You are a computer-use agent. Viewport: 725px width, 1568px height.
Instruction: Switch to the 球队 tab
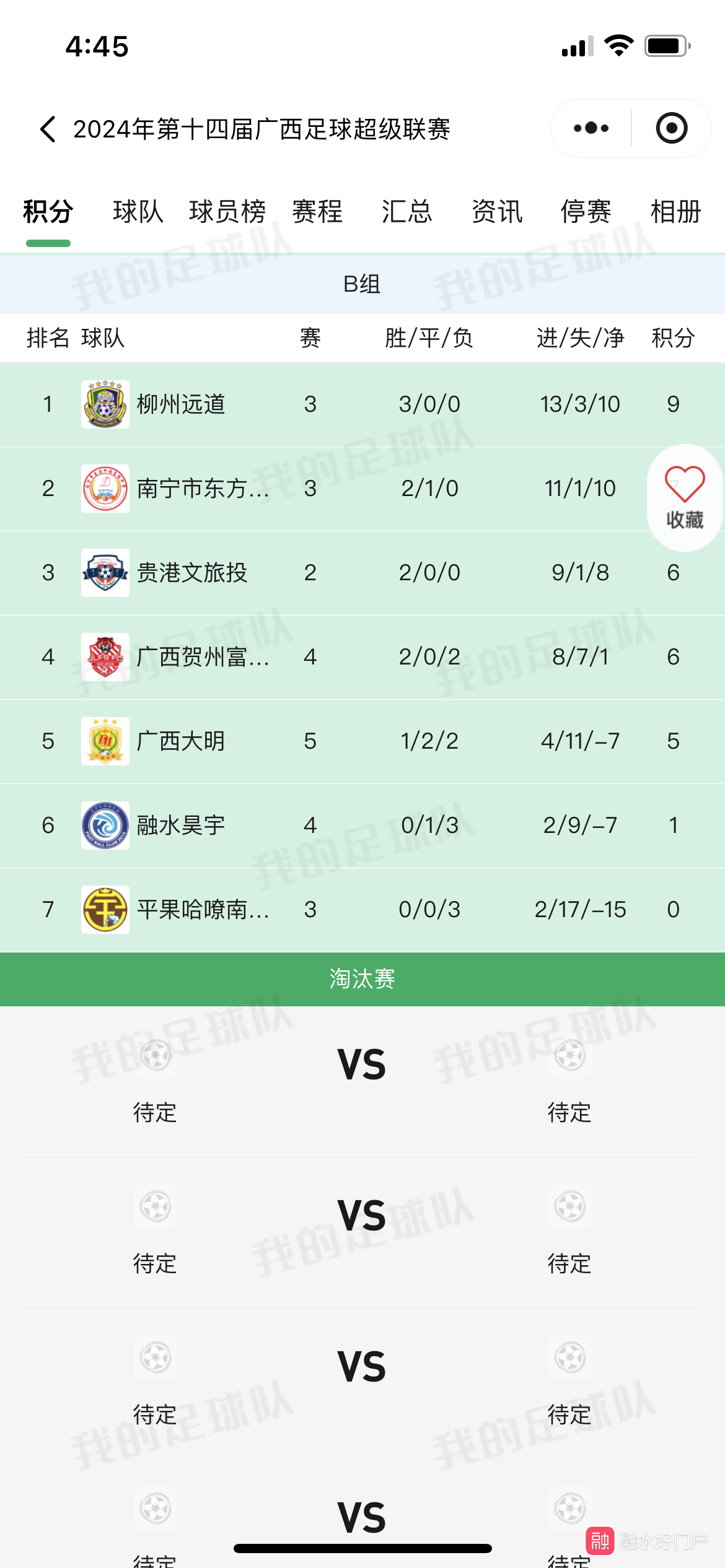138,212
